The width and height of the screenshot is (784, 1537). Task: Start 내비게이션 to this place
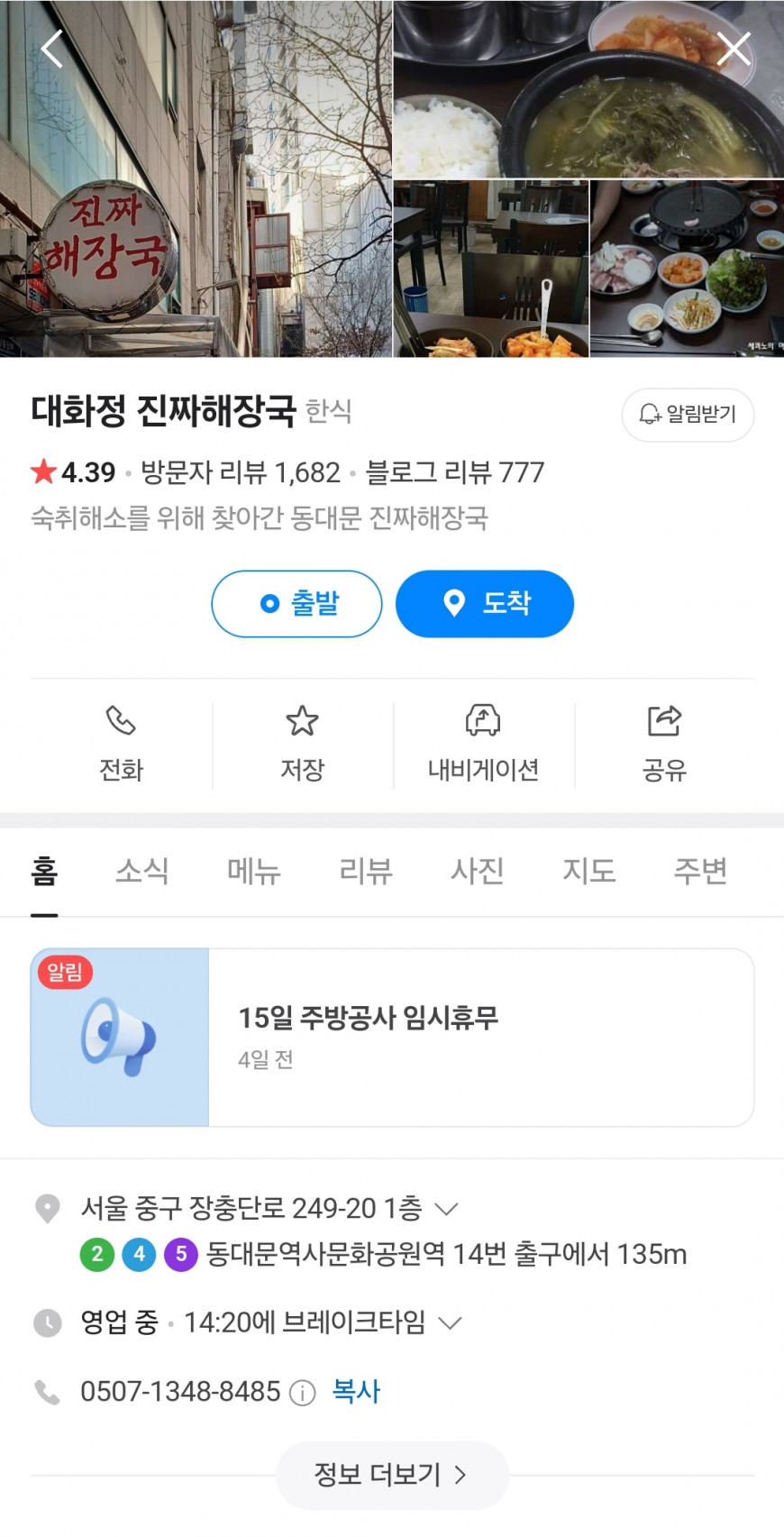tap(483, 744)
